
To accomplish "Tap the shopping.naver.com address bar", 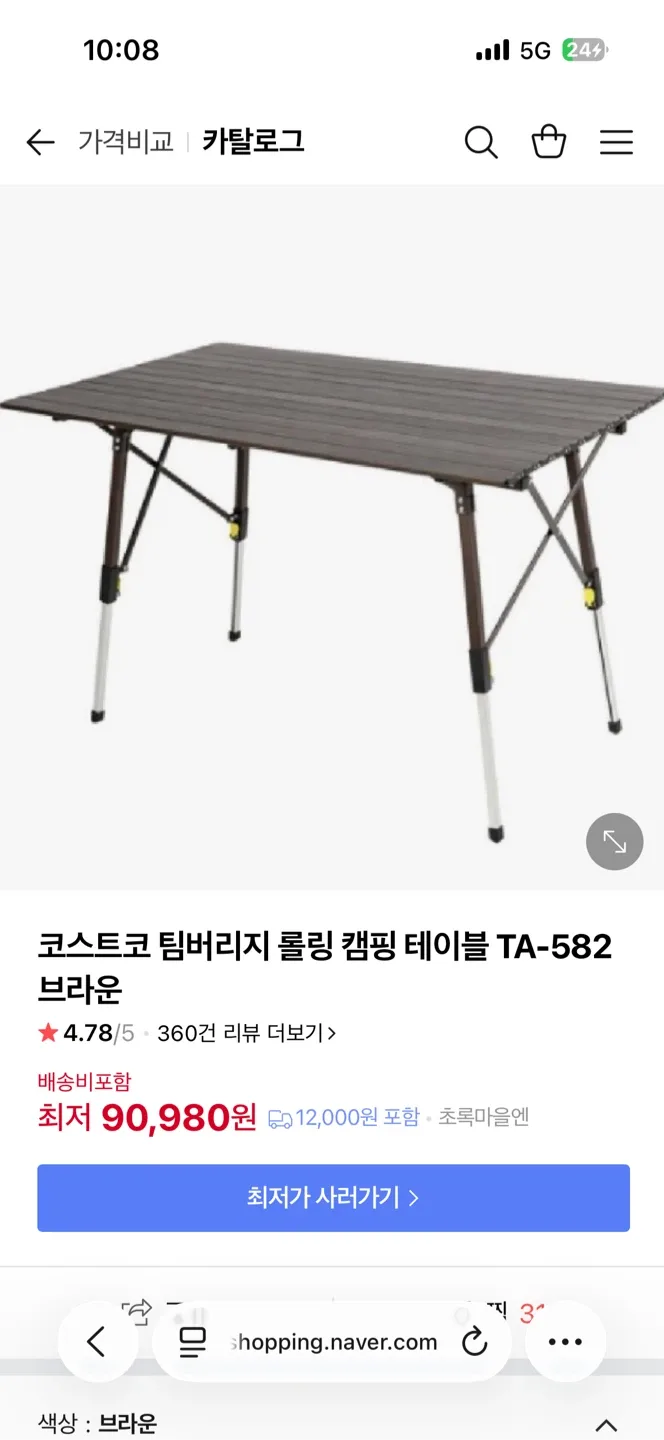I will pos(333,1342).
